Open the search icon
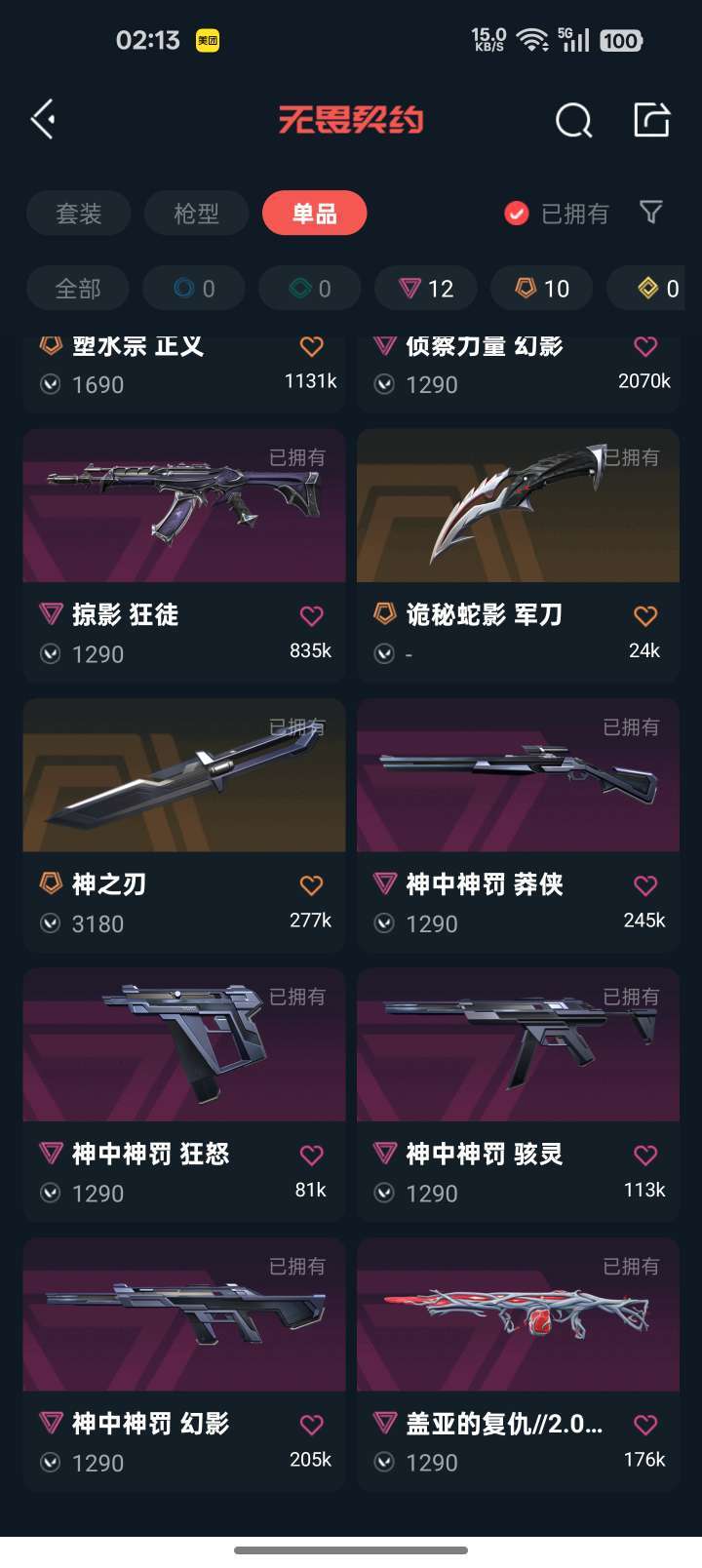Image resolution: width=702 pixels, height=1568 pixels. [573, 121]
